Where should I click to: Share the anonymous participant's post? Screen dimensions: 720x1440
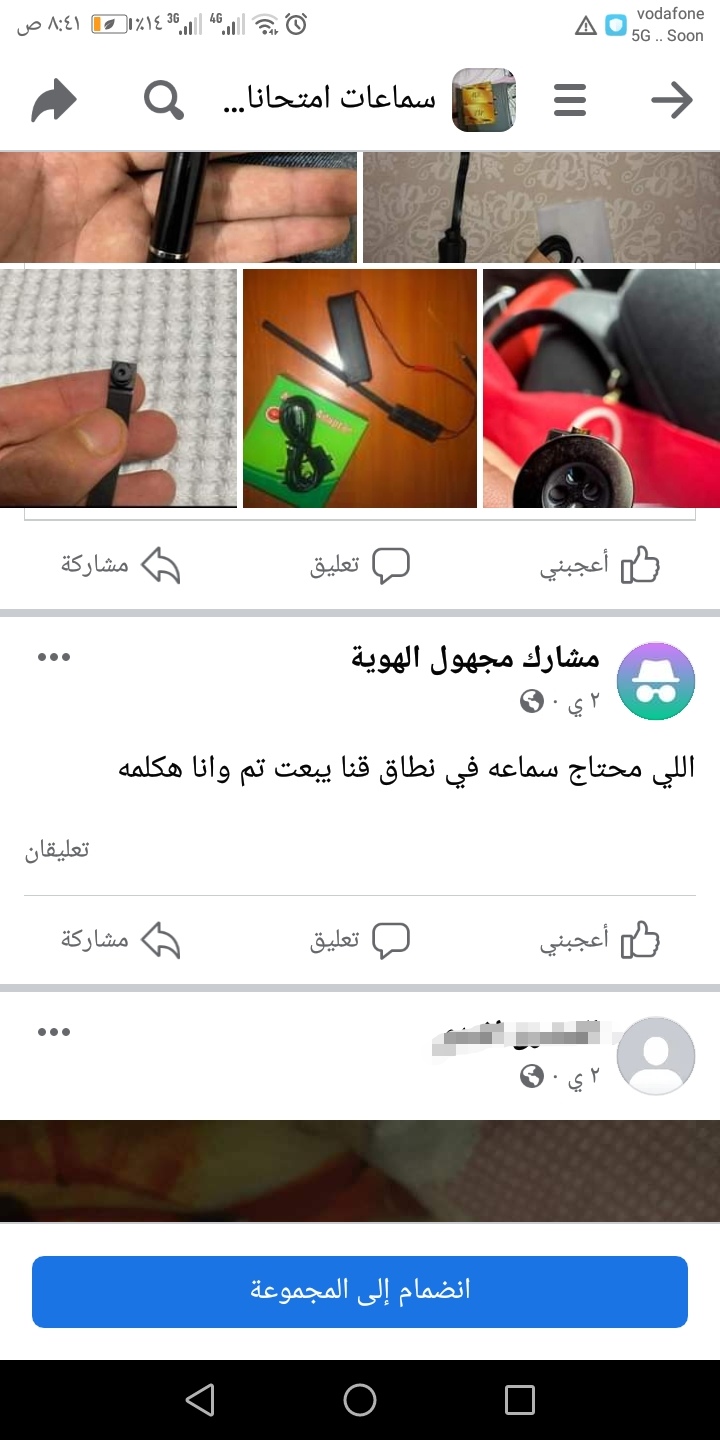coord(120,941)
